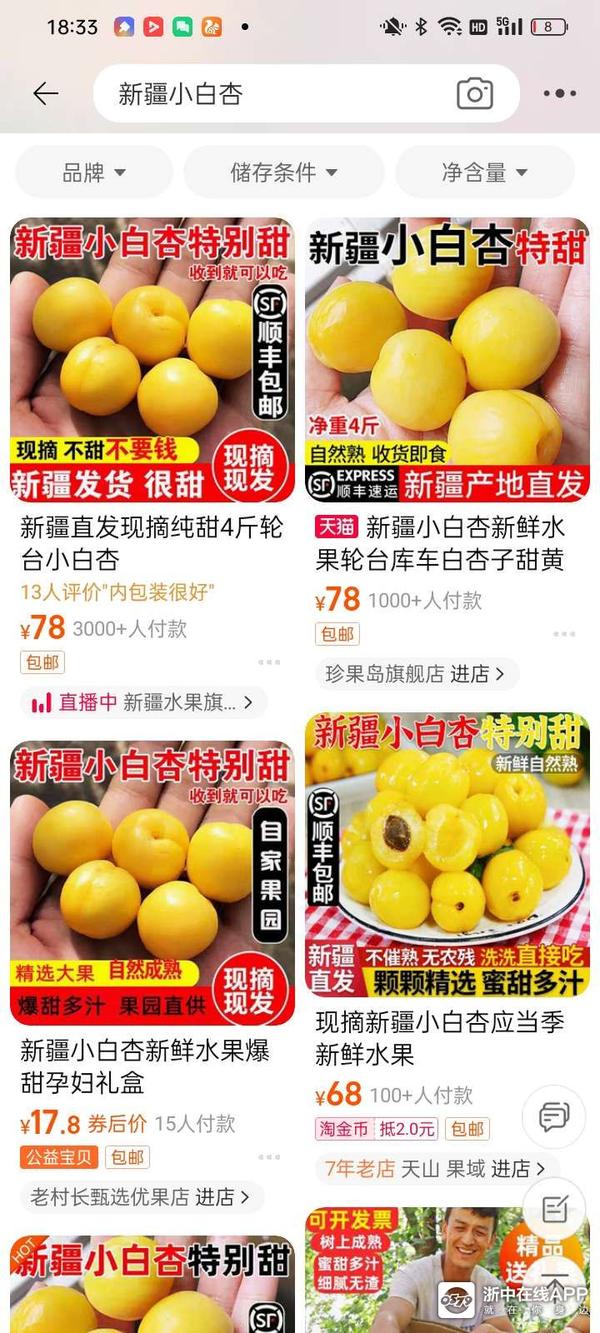Expand the 储存条件 filter dropdown
600x1333 pixels.
[284, 173]
